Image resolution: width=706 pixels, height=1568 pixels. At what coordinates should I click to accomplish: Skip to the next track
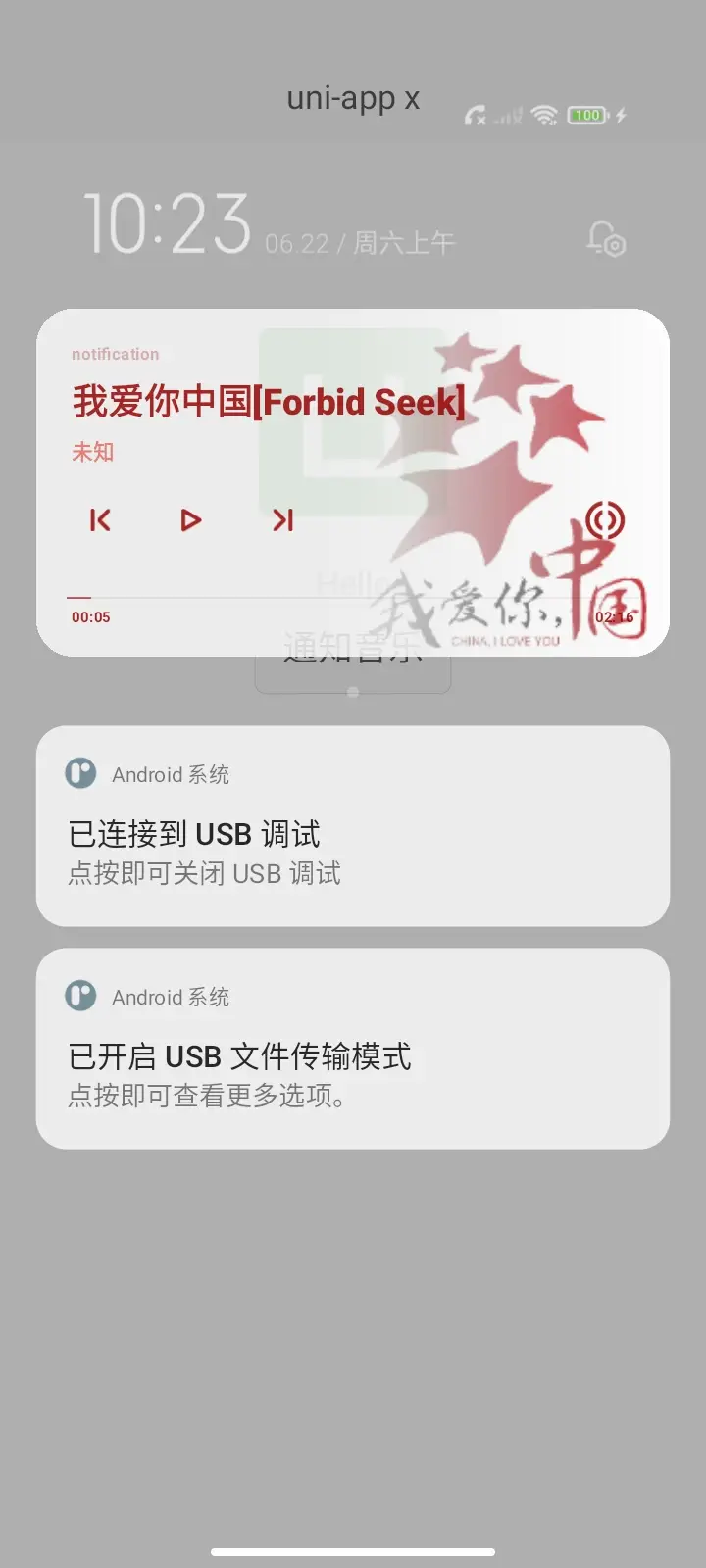282,520
